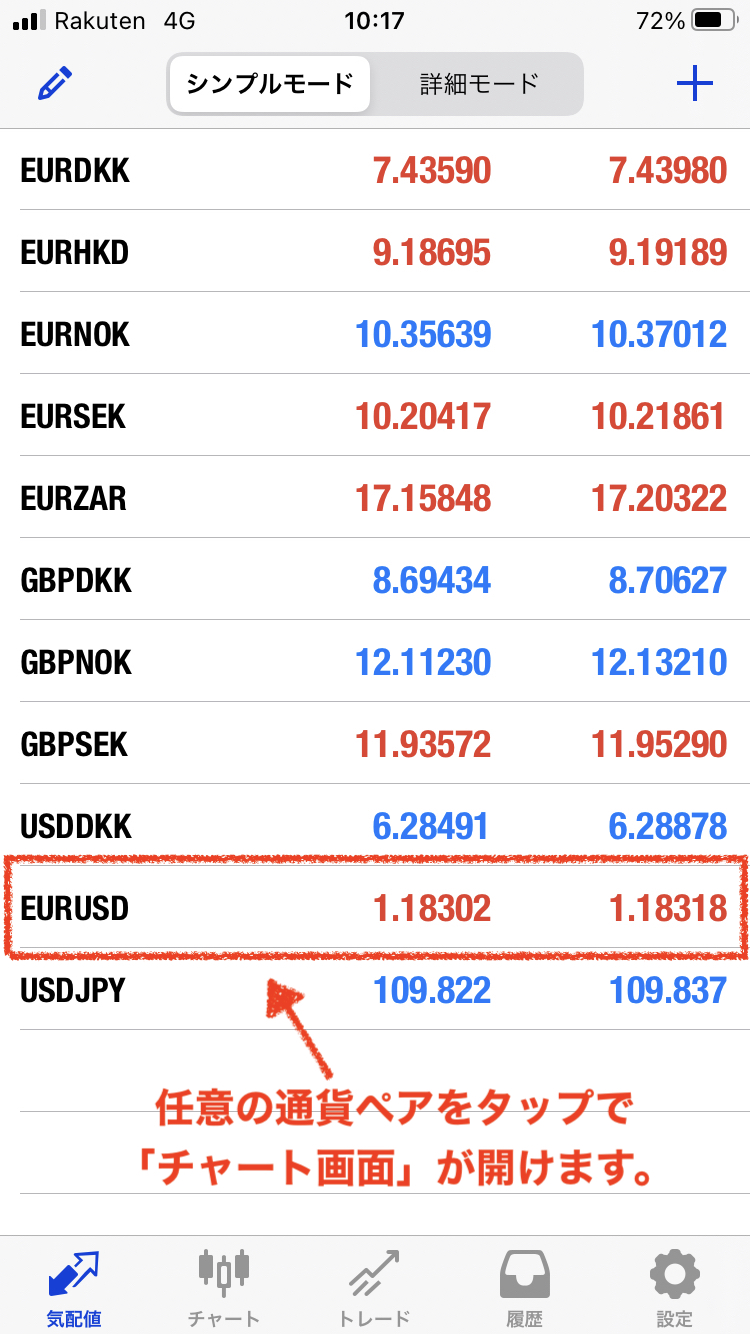Open the GBPDKK row
The height and width of the screenshot is (1334, 750).
coord(375,580)
